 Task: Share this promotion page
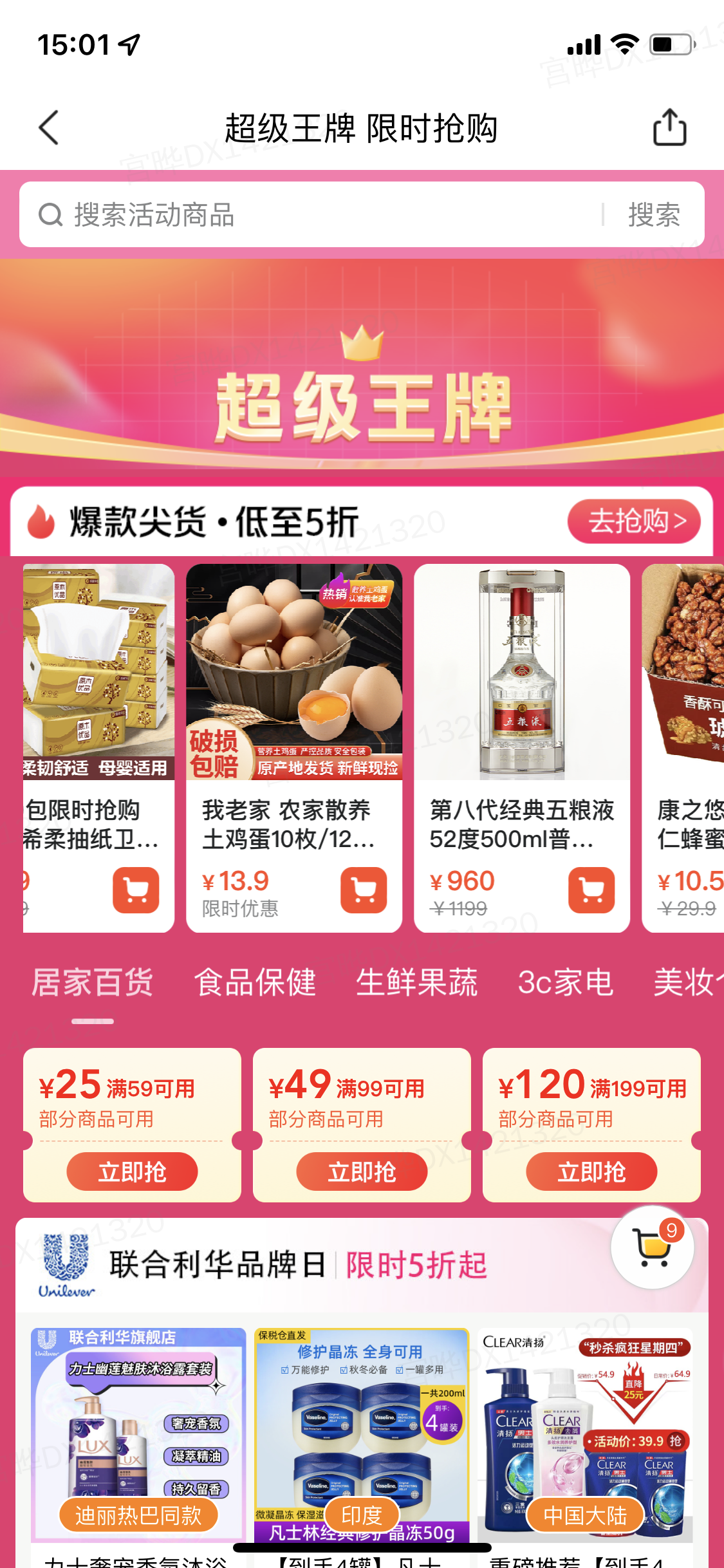(x=669, y=127)
